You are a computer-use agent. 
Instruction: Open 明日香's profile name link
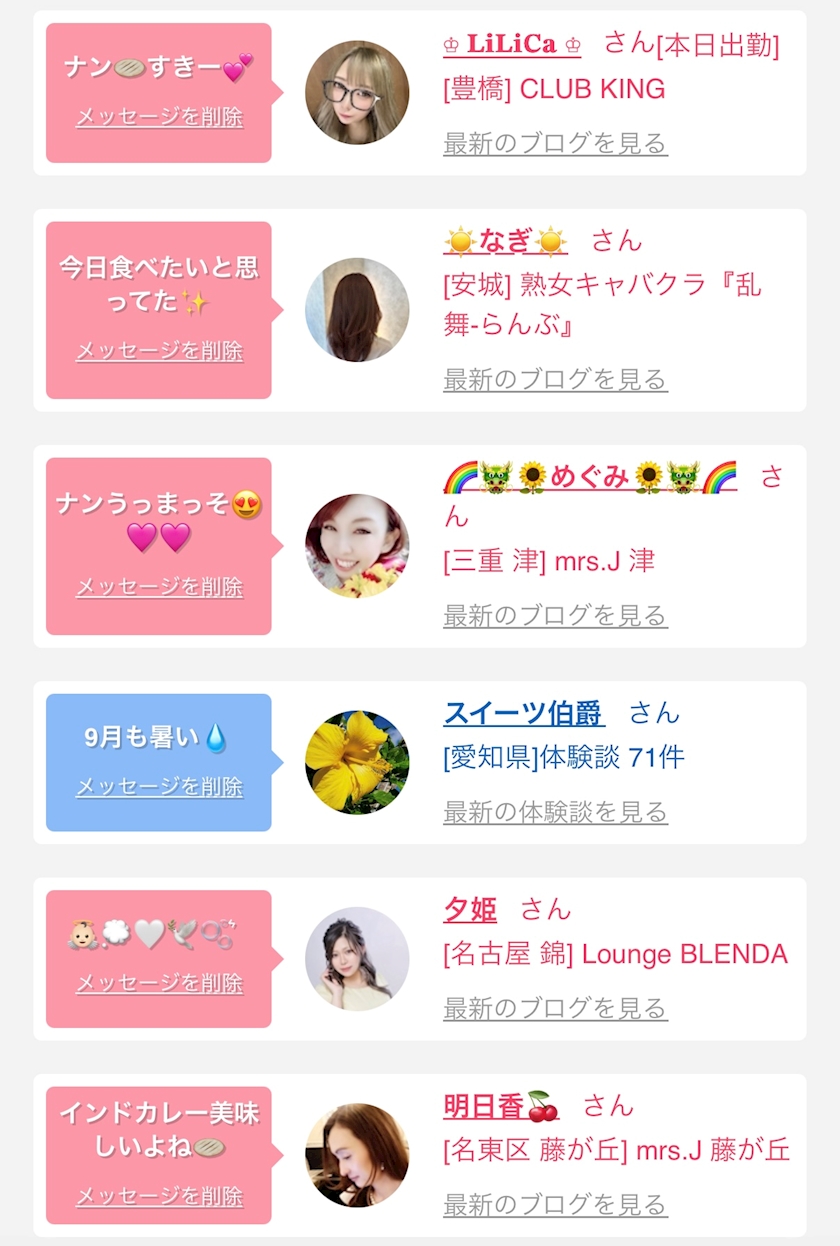coord(500,1106)
